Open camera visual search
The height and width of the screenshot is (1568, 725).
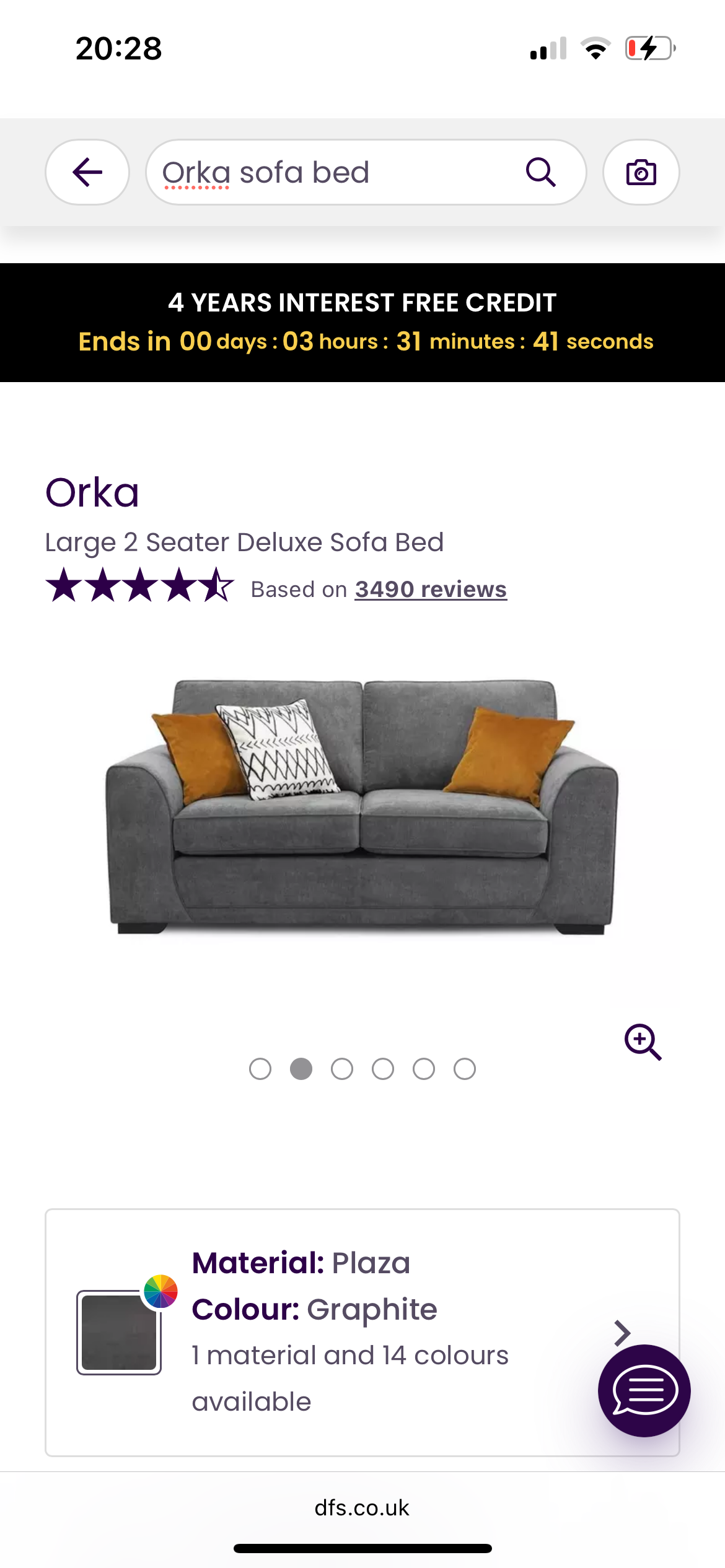[x=641, y=172]
